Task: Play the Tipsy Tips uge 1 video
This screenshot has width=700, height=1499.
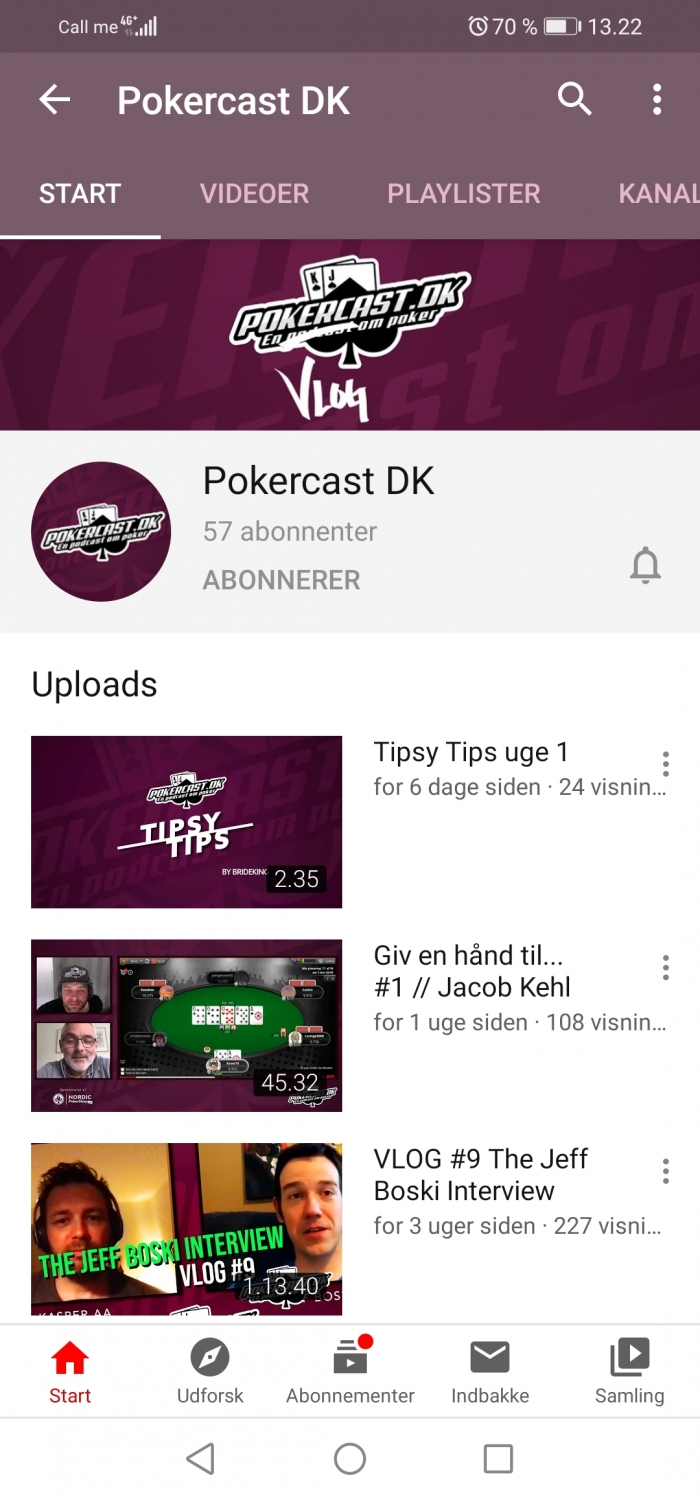Action: [x=186, y=822]
